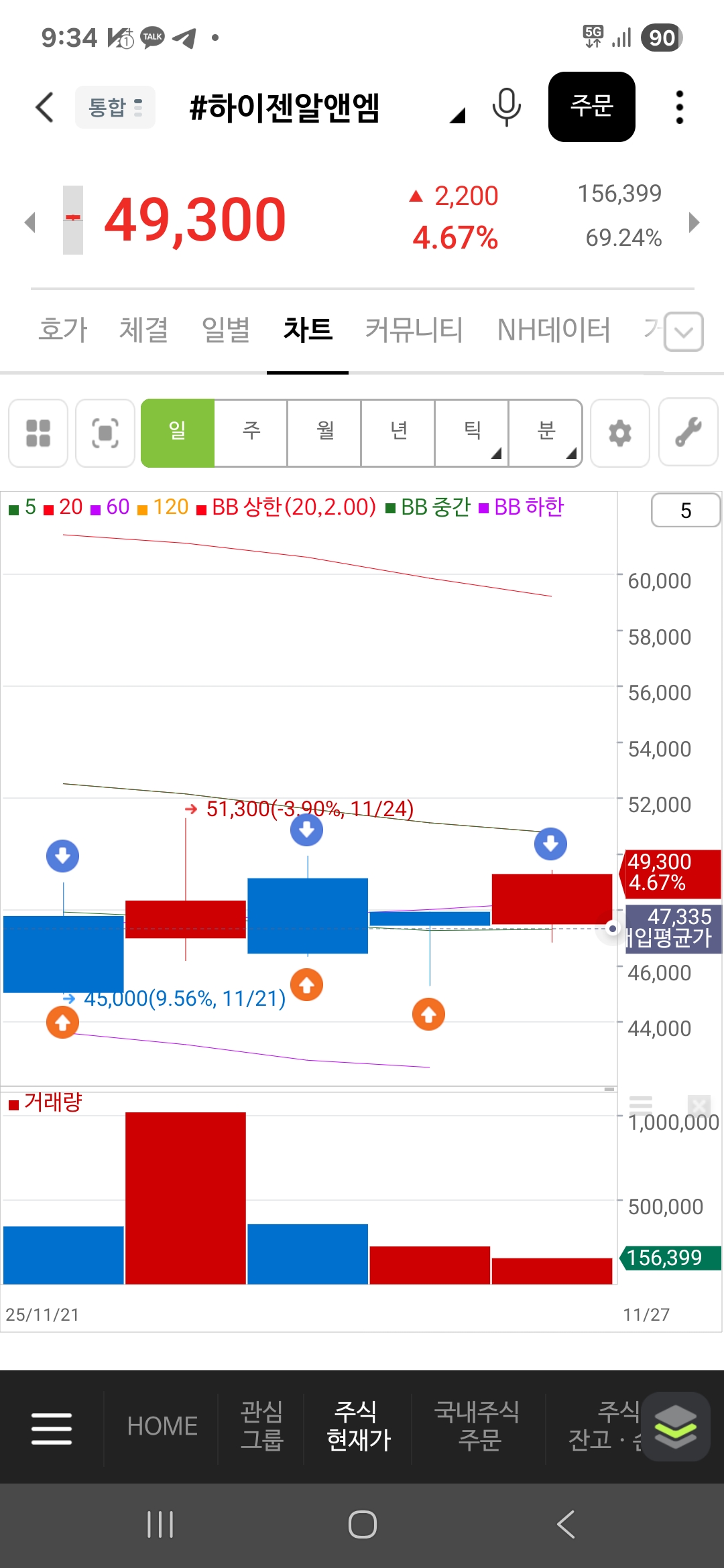Switch to the 호가 tab
The height and width of the screenshot is (1568, 724).
pyautogui.click(x=63, y=330)
